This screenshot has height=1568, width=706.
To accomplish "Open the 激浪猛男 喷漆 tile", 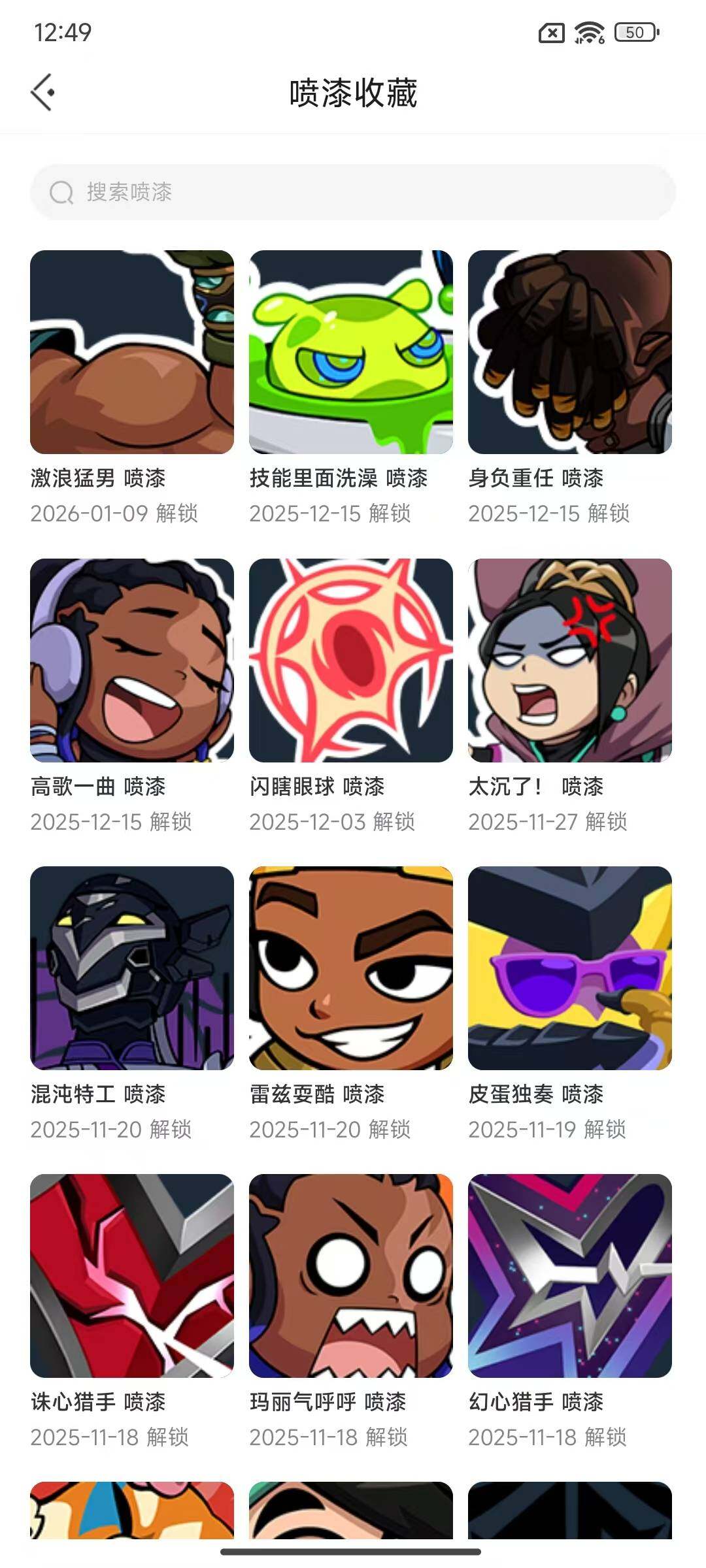I will (x=132, y=352).
